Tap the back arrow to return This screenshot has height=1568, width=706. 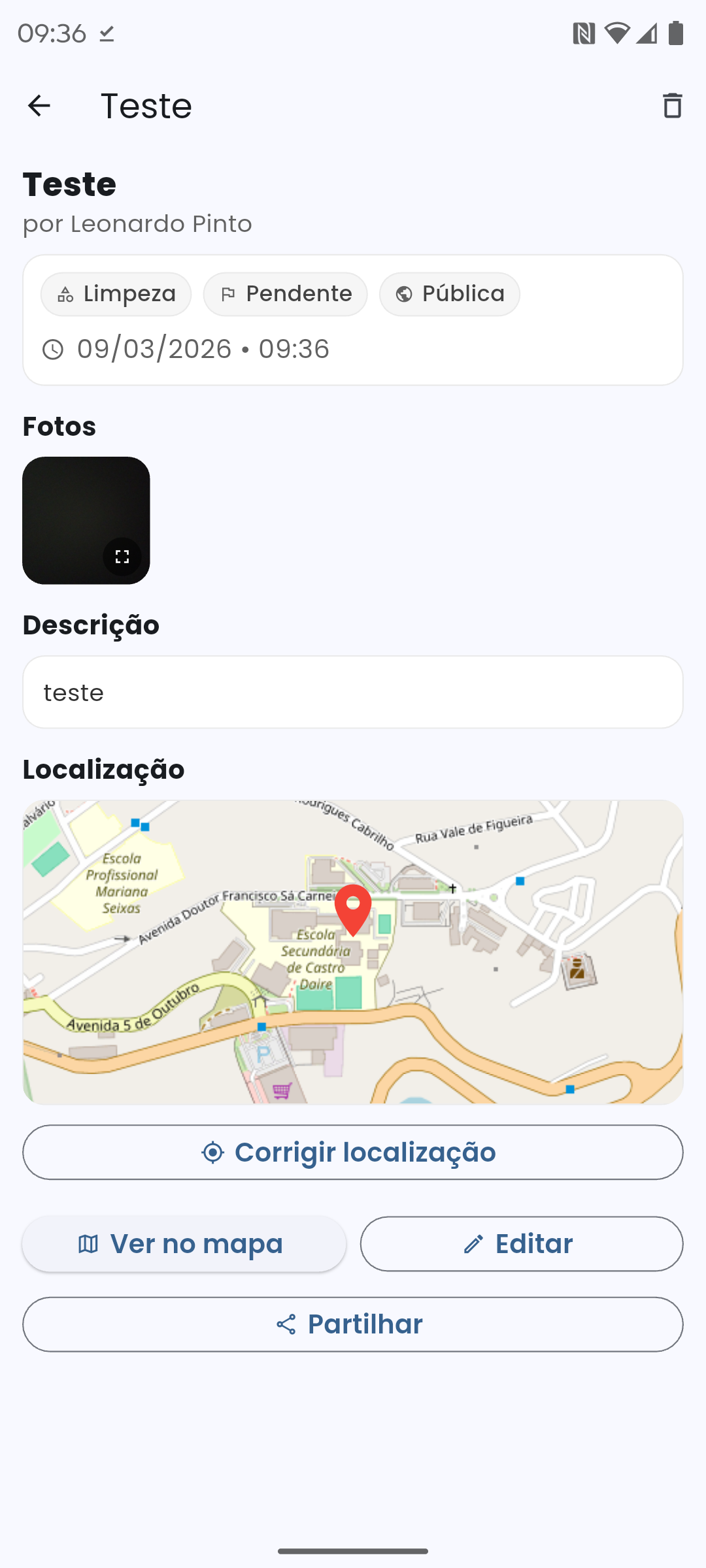pos(39,106)
